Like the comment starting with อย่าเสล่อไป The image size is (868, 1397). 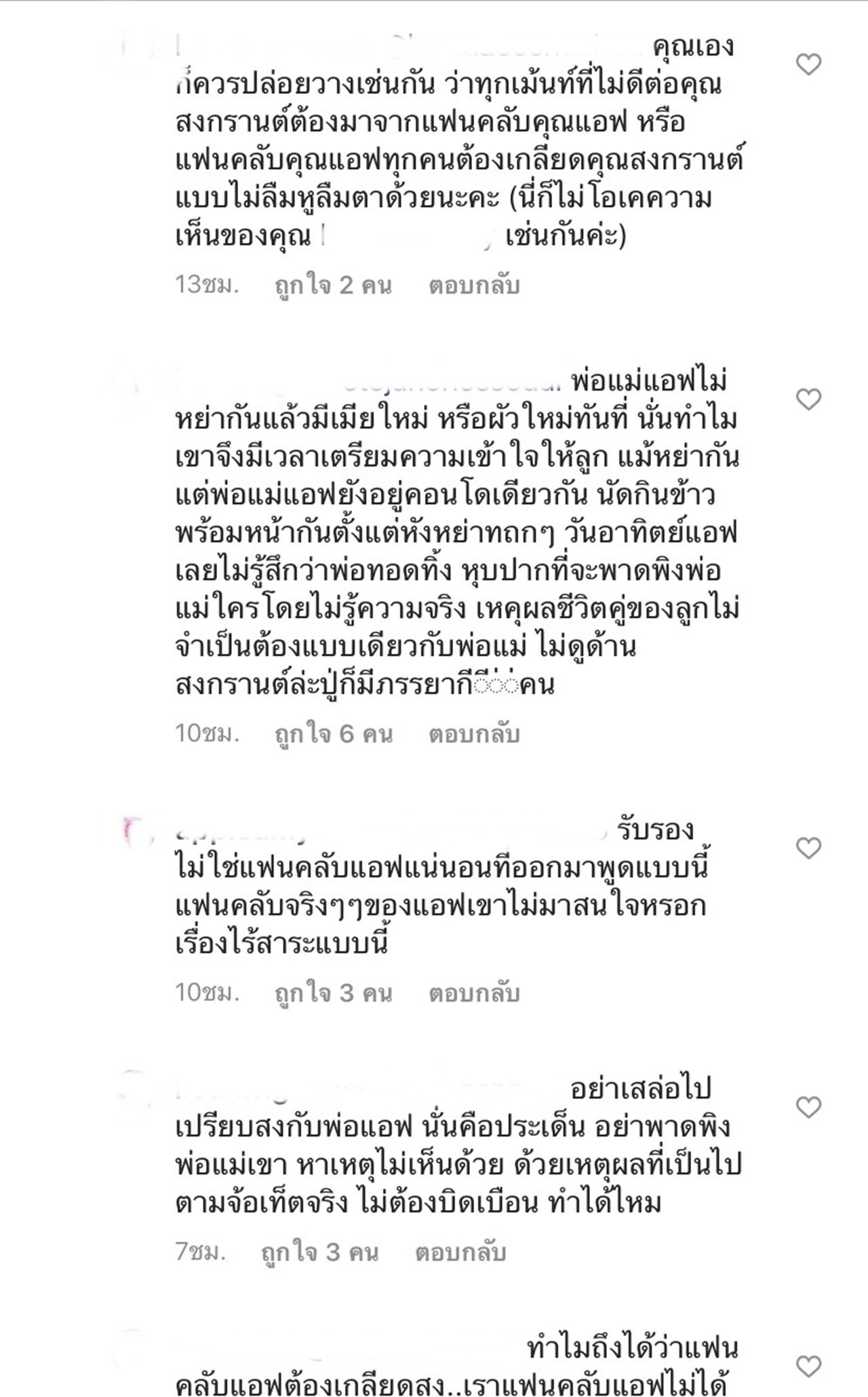tap(808, 1107)
